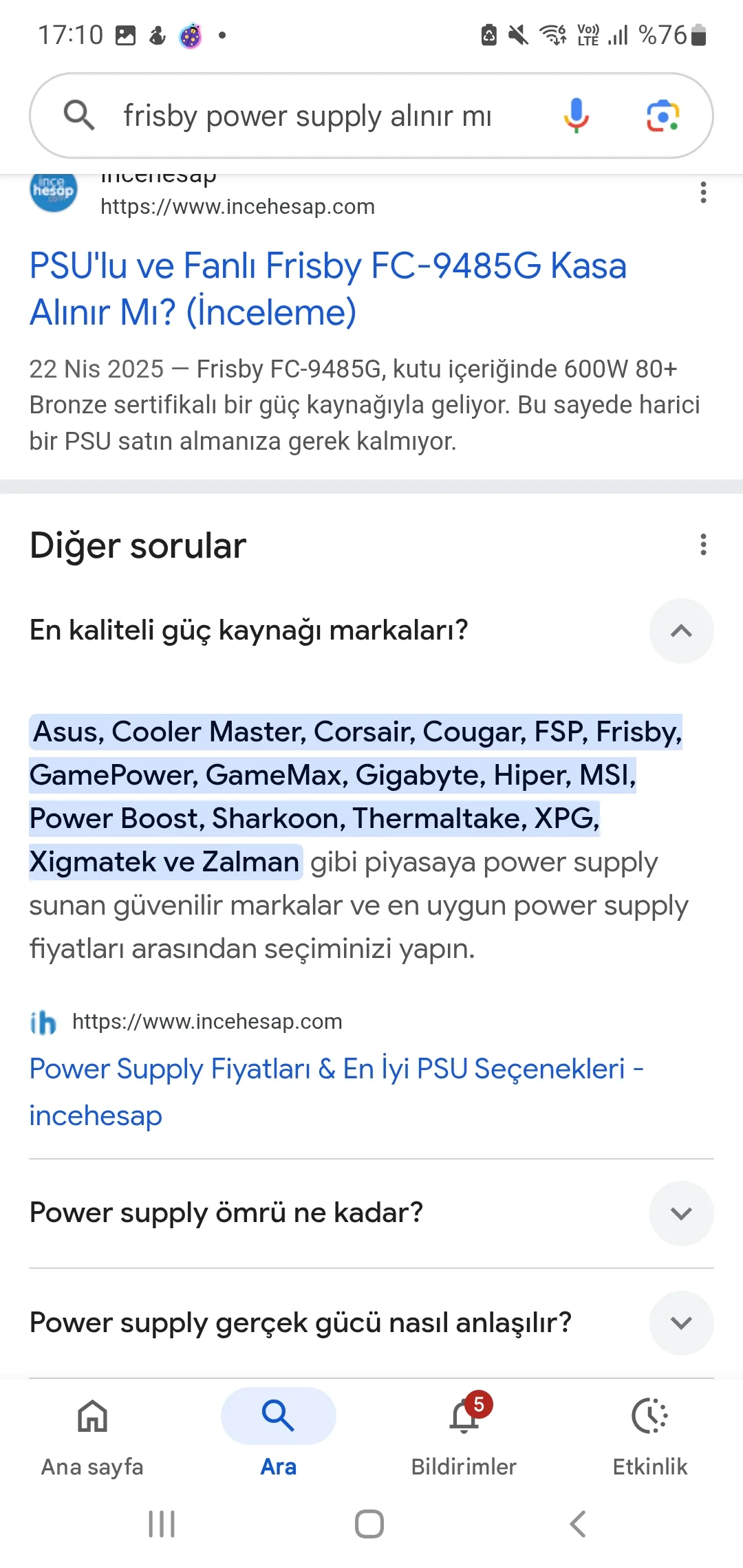Open options menu beside Diğer sorular

pyautogui.click(x=703, y=545)
